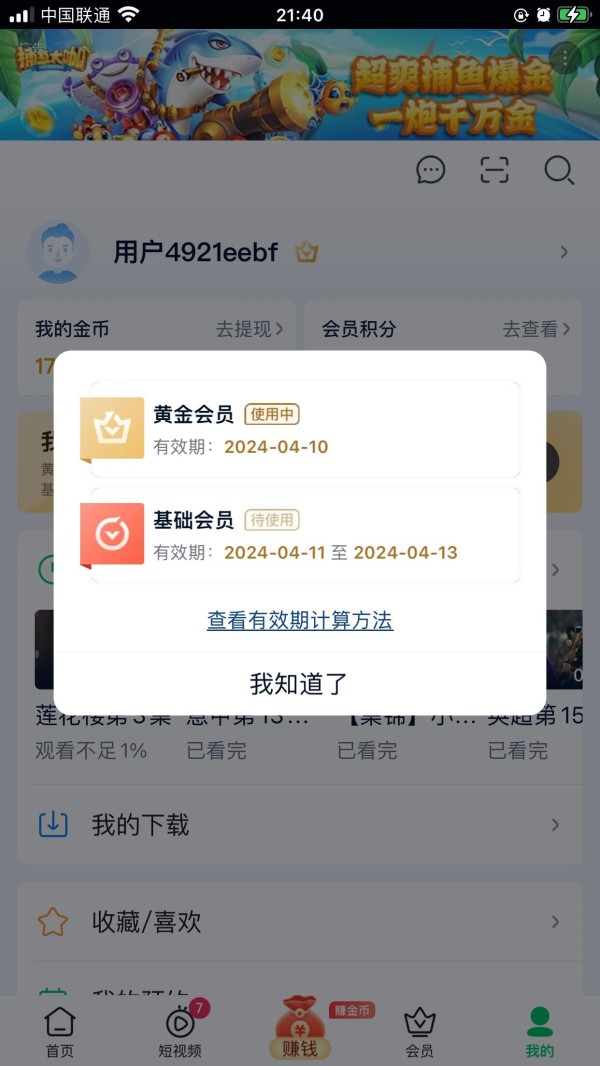Dismiss dialog with 我知道了 button
Viewport: 600px width, 1066px height.
tap(299, 683)
